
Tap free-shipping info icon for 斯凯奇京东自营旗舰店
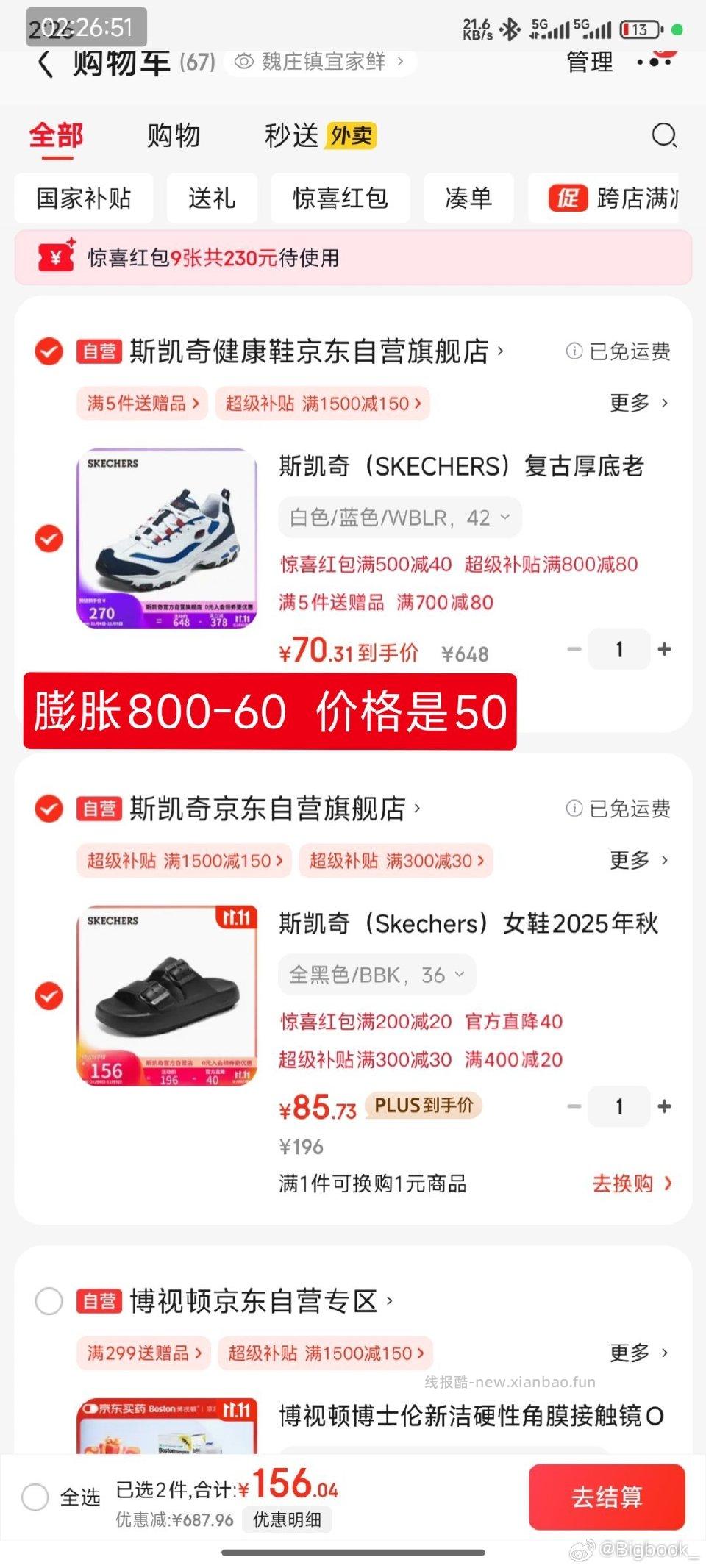(573, 808)
